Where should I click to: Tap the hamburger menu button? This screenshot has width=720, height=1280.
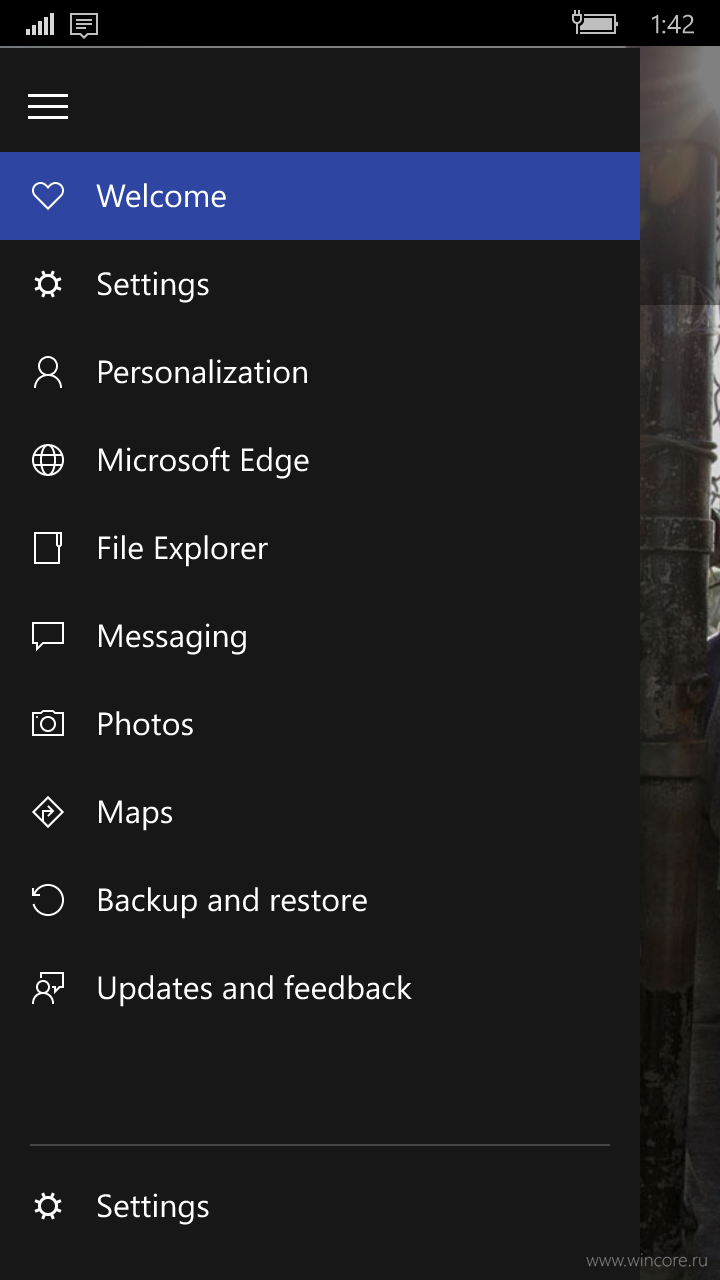[48, 106]
